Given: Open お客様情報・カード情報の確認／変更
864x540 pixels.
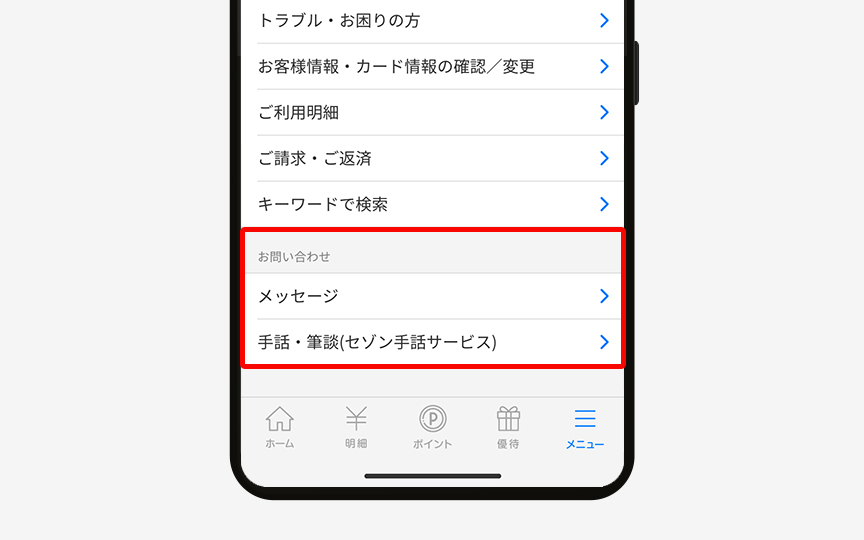Looking at the screenshot, I should [432, 66].
